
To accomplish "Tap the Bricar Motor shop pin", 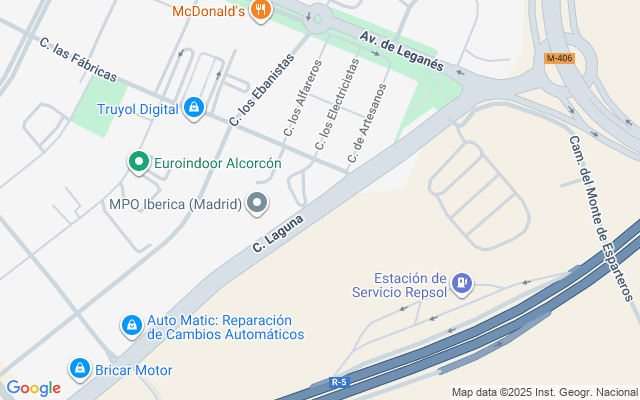I will pyautogui.click(x=80, y=370).
